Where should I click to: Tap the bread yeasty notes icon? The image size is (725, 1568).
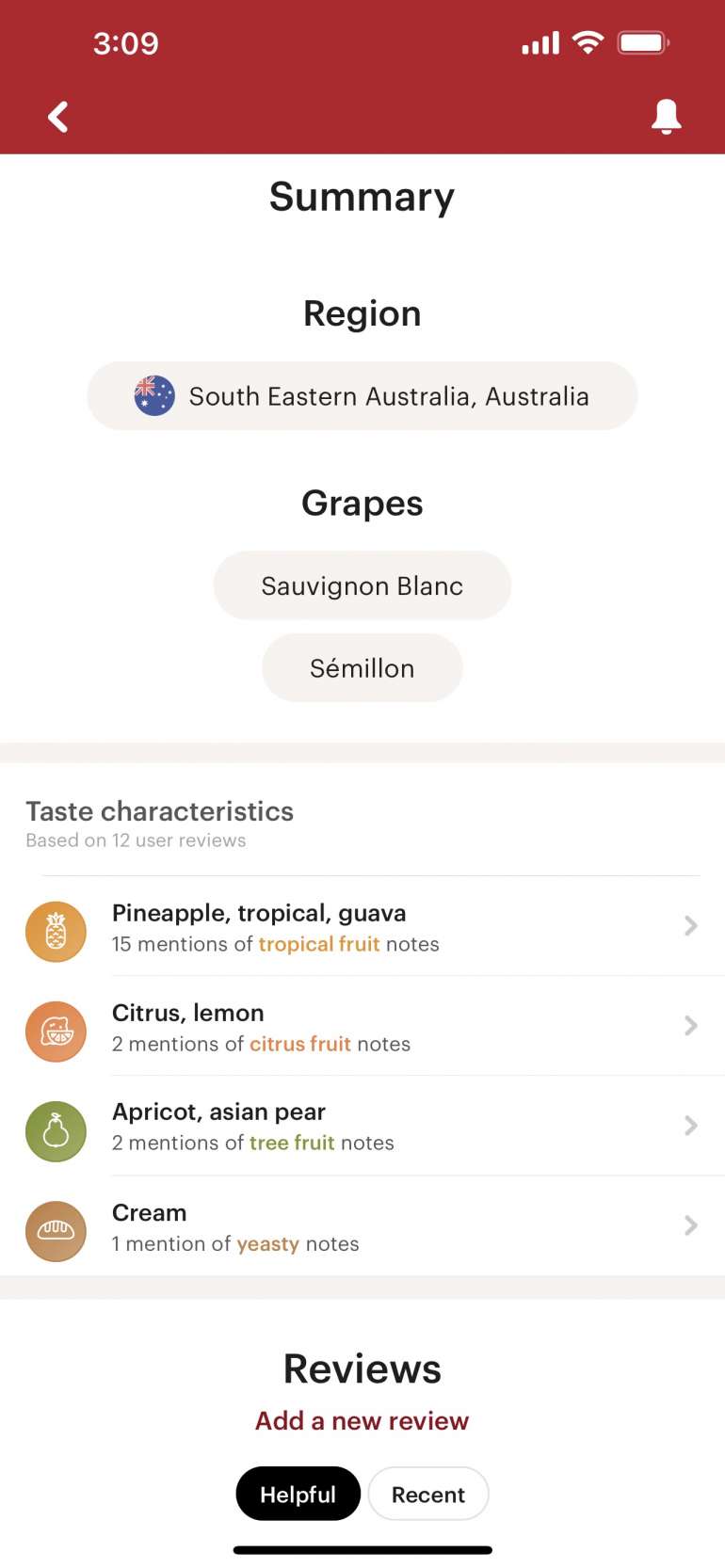[56, 1230]
